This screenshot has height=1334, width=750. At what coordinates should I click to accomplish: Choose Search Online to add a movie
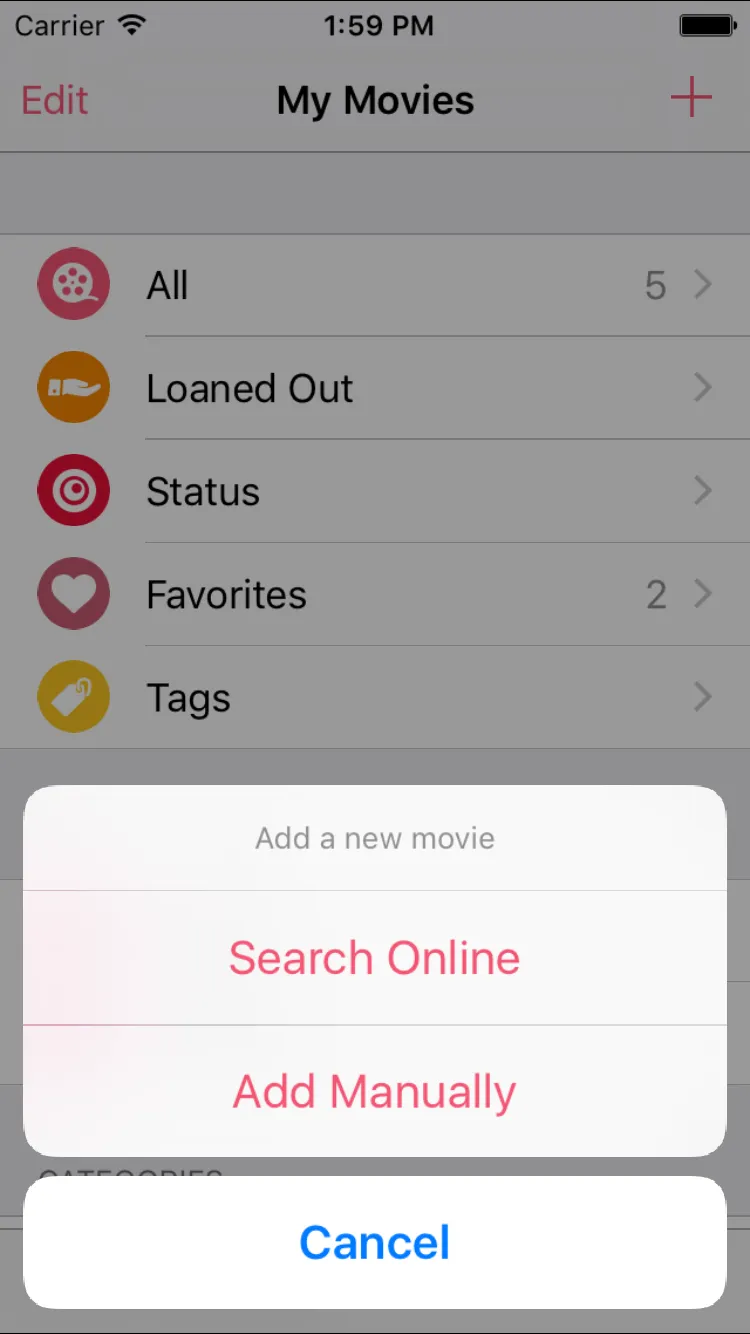tap(374, 958)
